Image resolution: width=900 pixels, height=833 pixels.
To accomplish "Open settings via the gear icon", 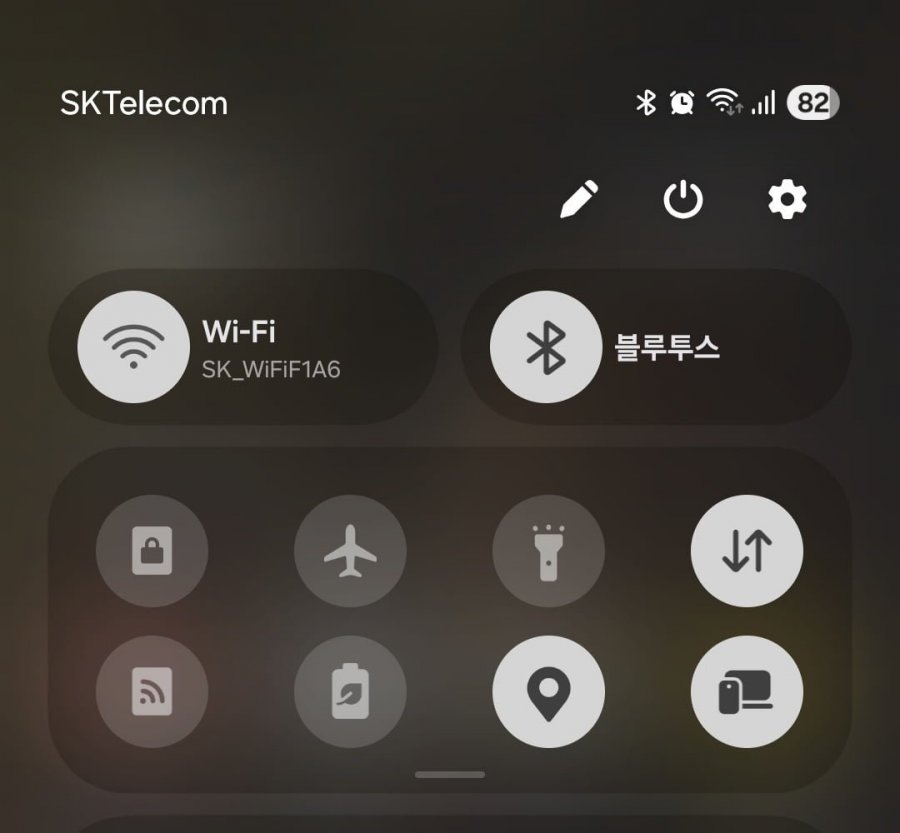I will coord(787,200).
